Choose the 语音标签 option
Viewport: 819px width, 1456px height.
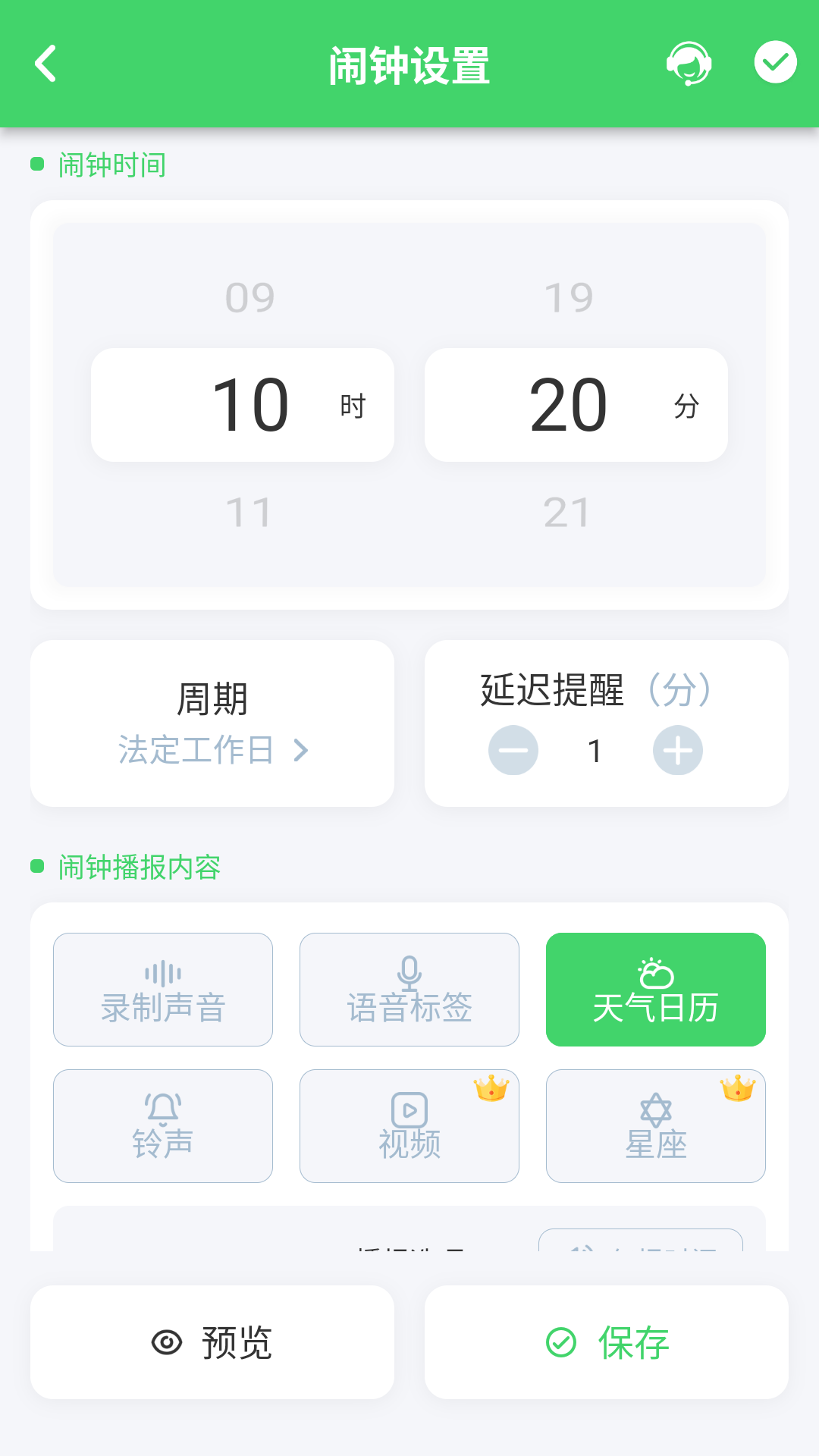(x=409, y=990)
